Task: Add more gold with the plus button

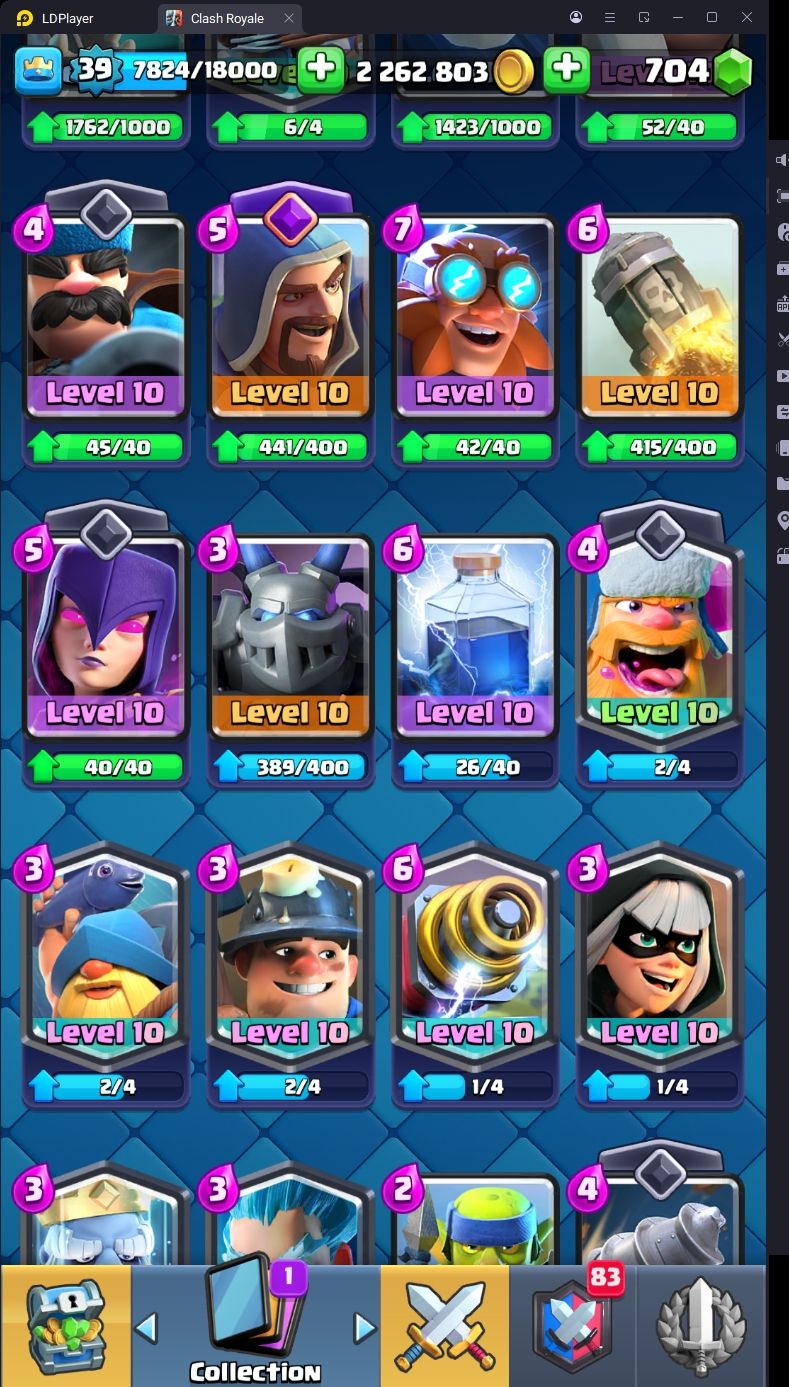Action: point(321,70)
